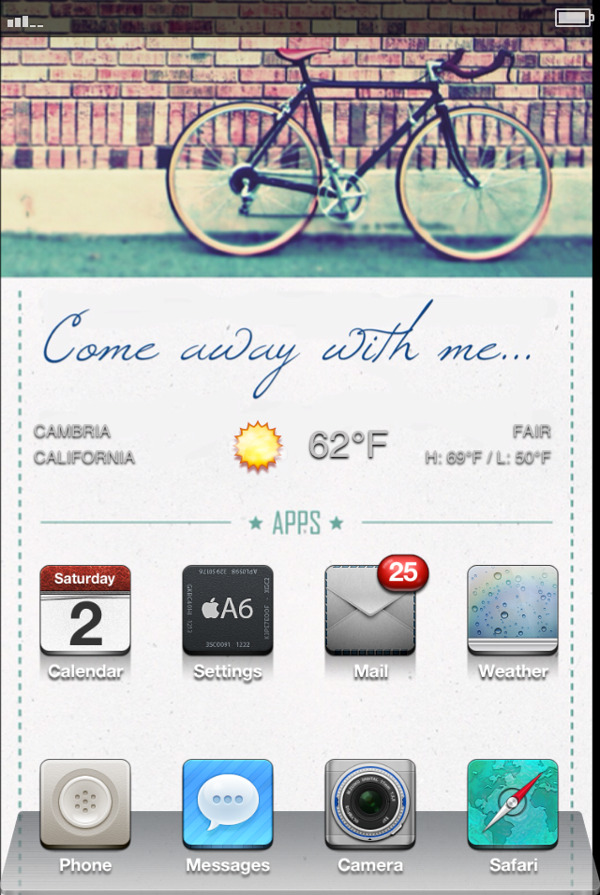Open Mail with 25 unread

(370, 611)
